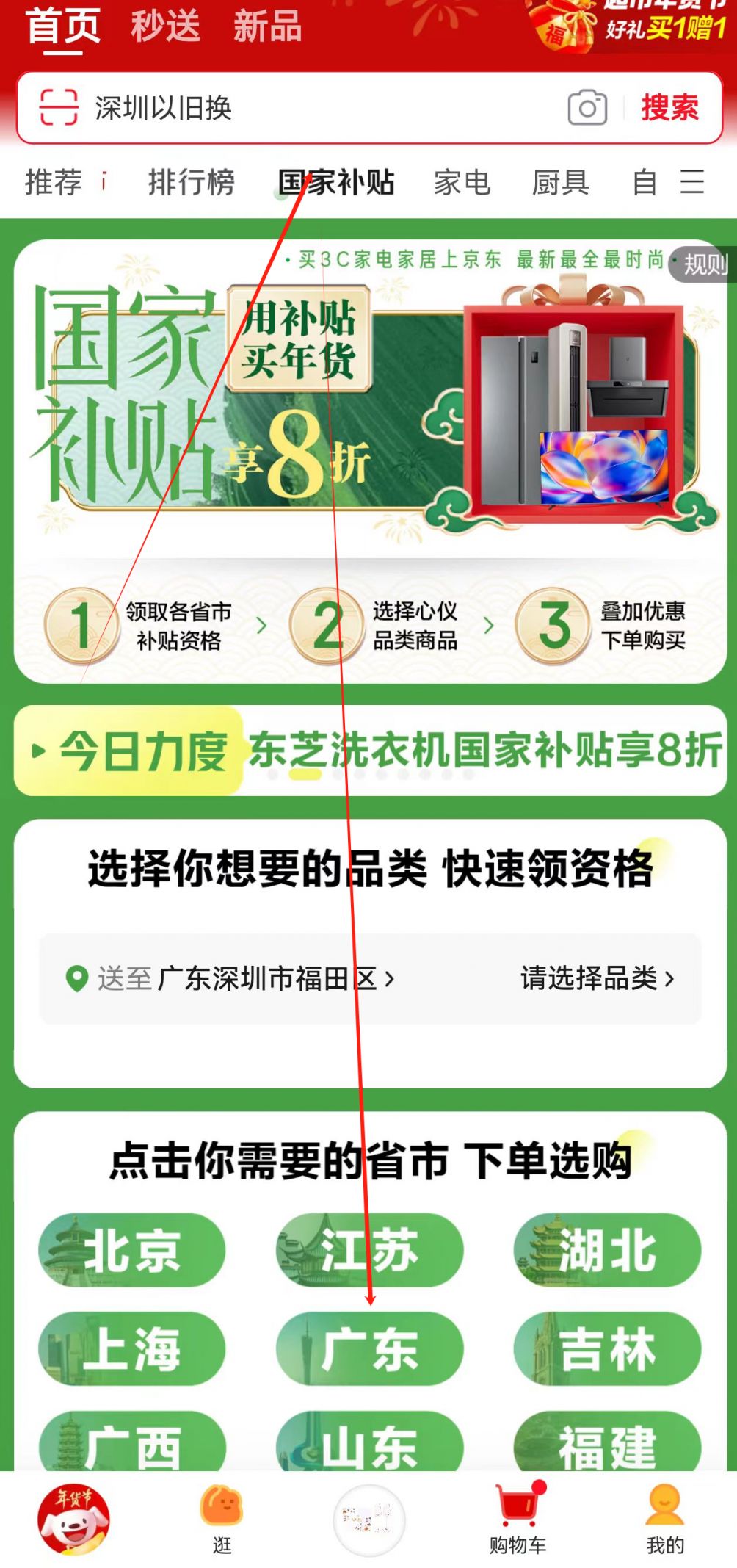Select the 厨具 category tab
The height and width of the screenshot is (1568, 737).
pyautogui.click(x=560, y=182)
